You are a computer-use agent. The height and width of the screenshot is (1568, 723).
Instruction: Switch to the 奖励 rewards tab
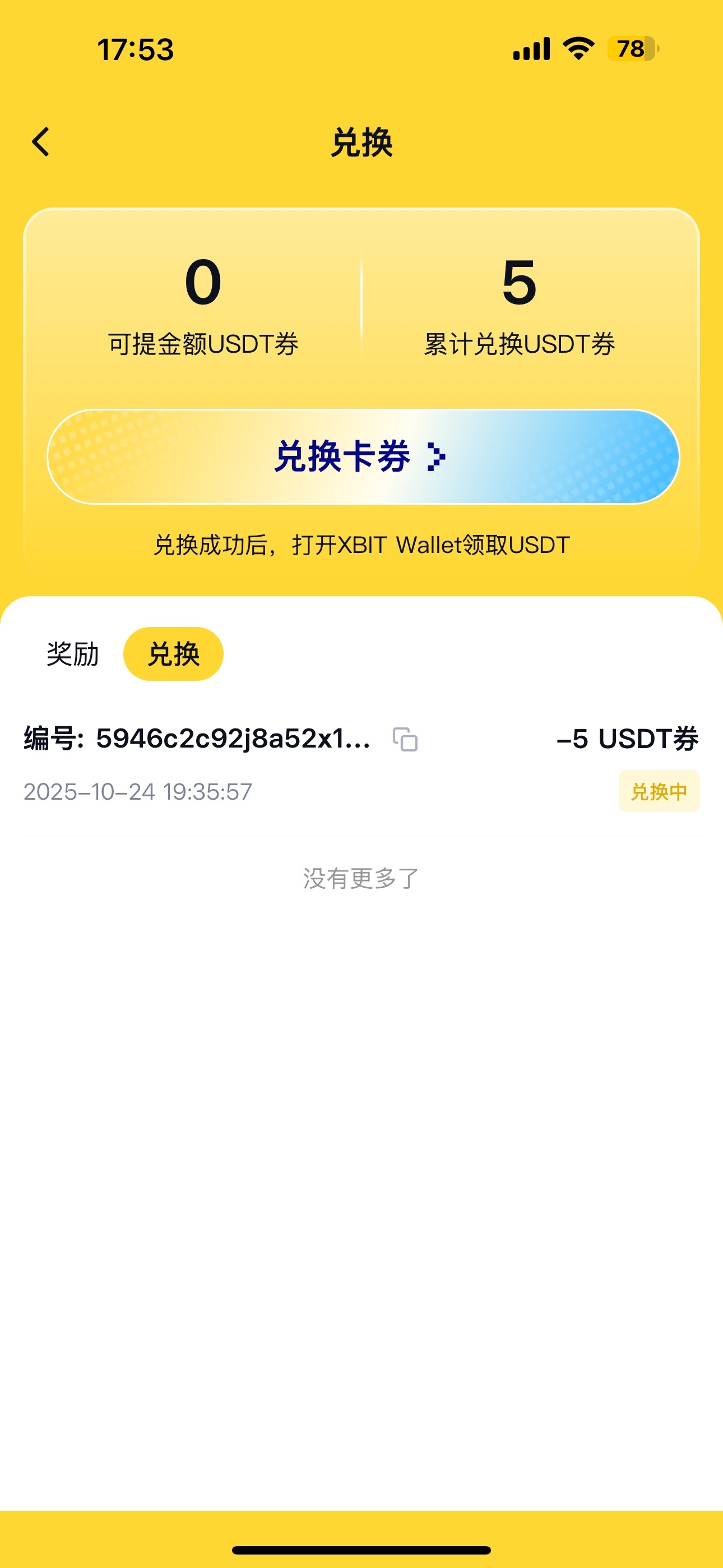[72, 654]
